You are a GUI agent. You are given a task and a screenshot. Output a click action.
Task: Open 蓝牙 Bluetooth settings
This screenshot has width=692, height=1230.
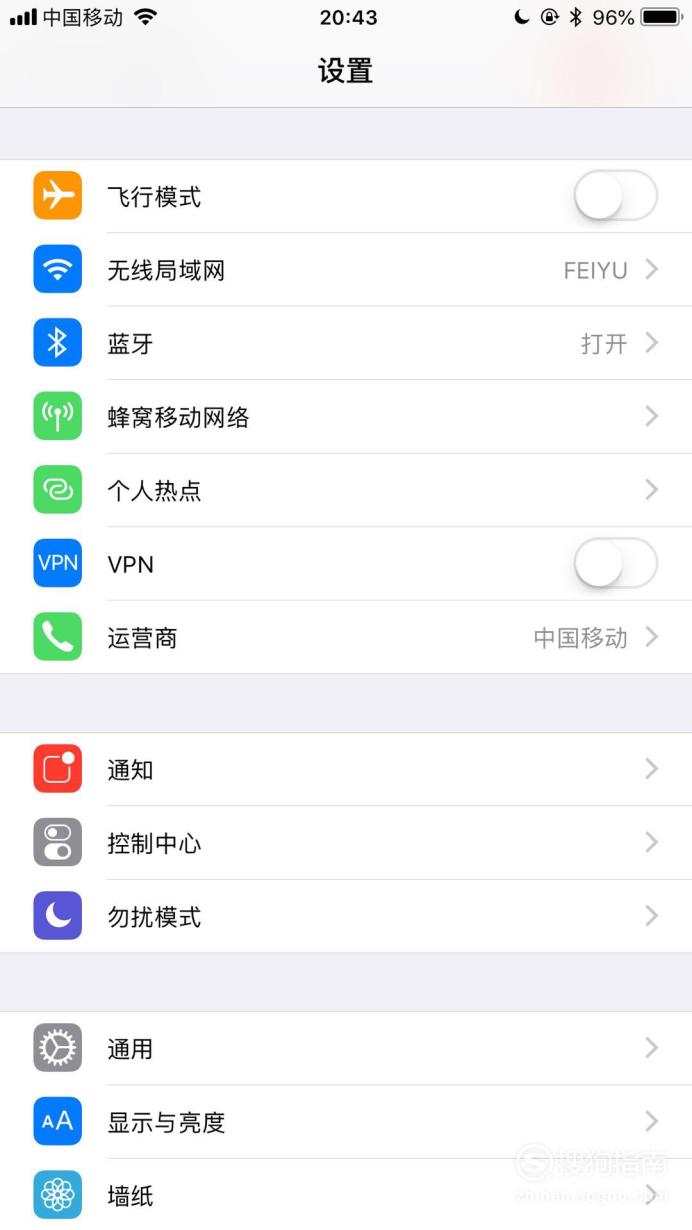point(346,343)
